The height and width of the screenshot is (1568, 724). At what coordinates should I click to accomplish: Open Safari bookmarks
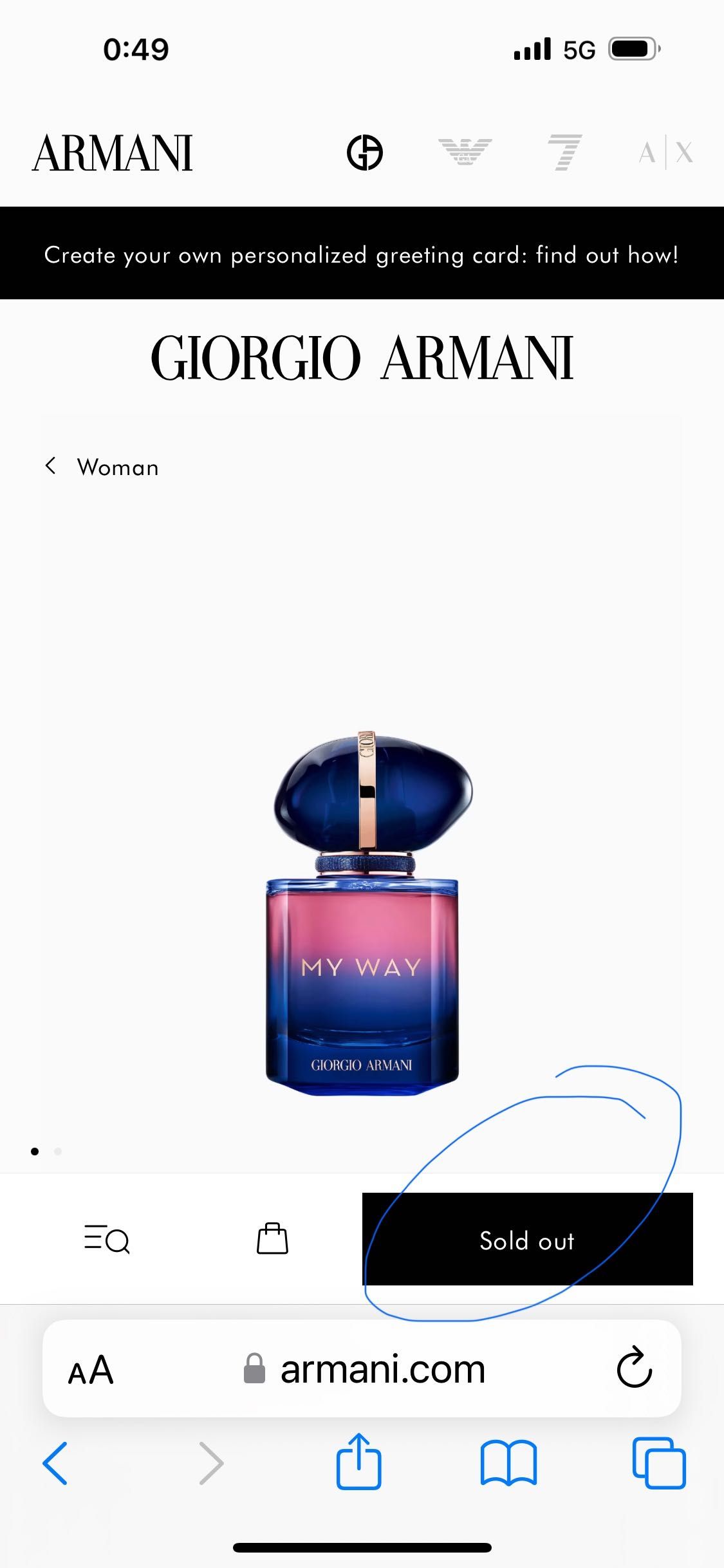tap(508, 1463)
